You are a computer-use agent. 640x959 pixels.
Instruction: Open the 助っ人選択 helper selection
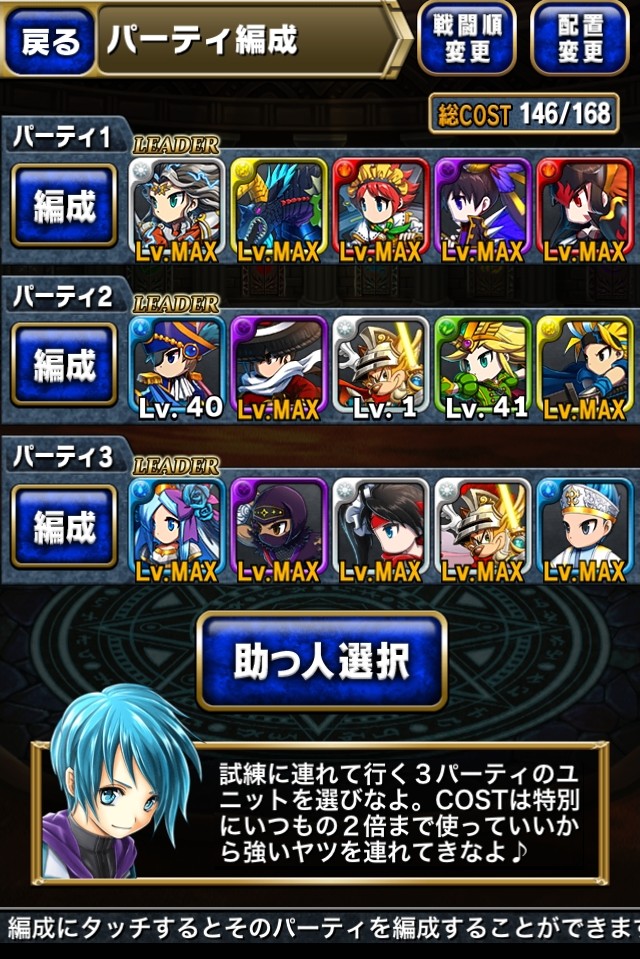click(322, 660)
